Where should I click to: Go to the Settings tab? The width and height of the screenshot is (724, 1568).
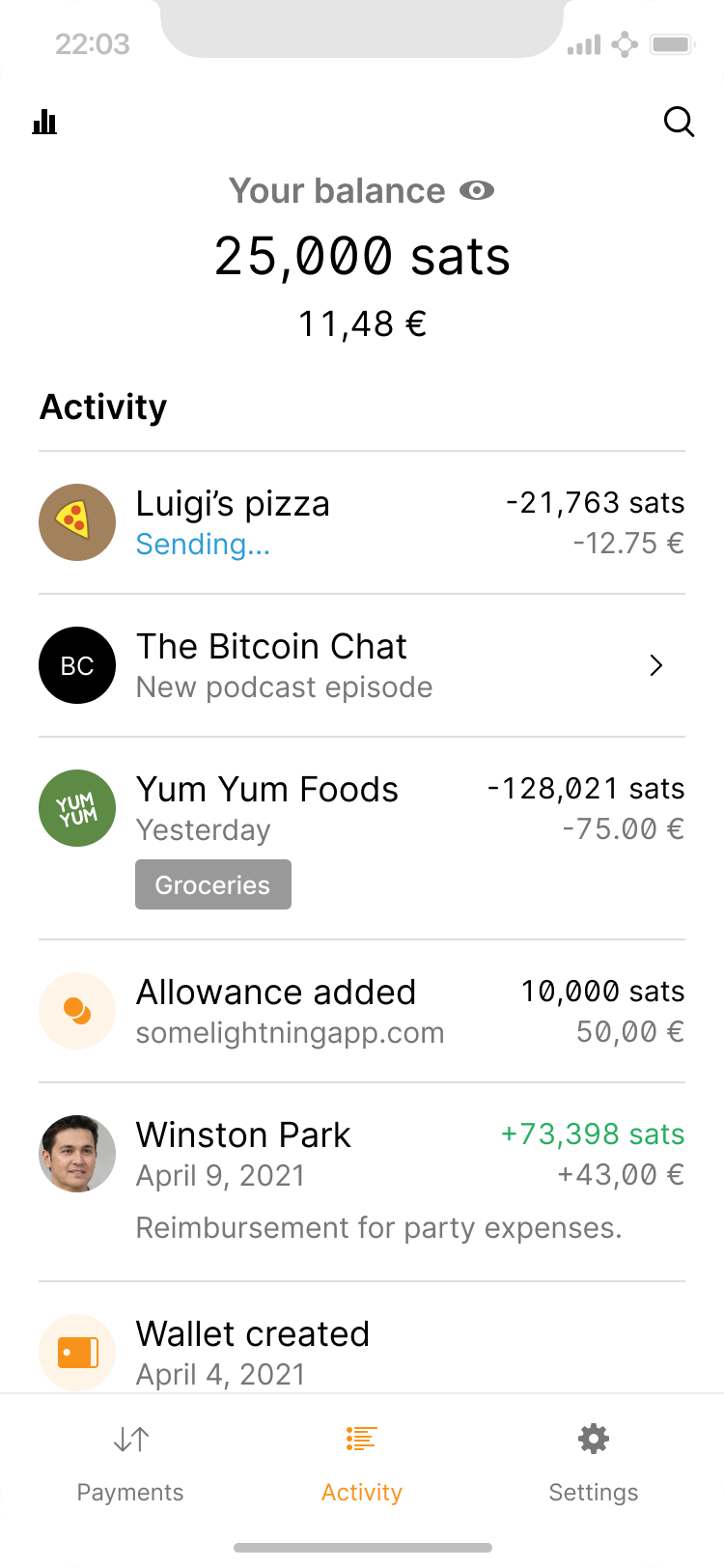pos(593,1465)
